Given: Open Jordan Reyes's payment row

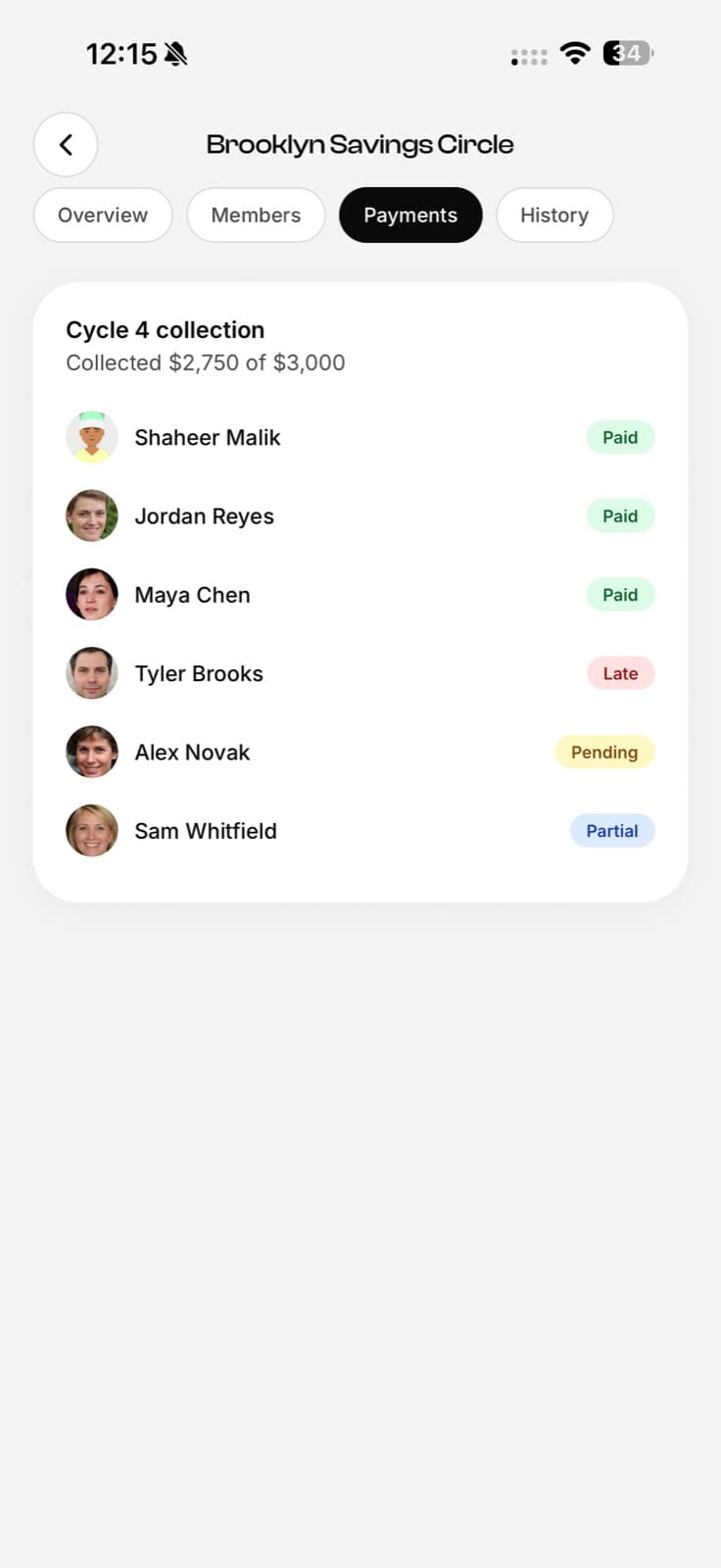Looking at the screenshot, I should pos(360,516).
